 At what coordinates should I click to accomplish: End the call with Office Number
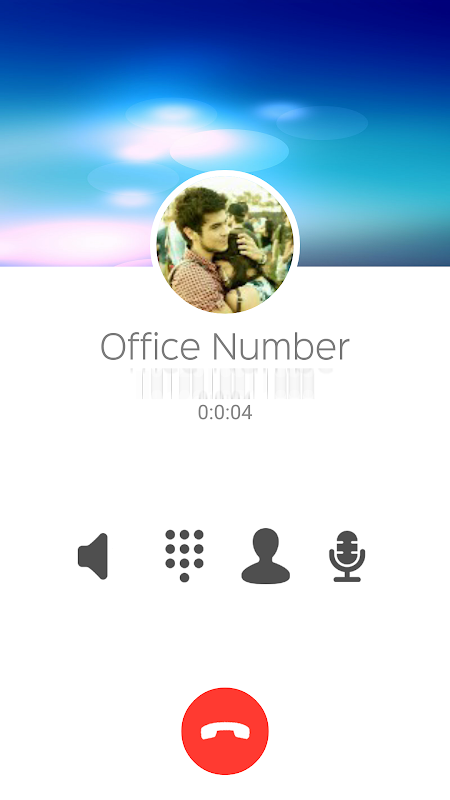225,731
